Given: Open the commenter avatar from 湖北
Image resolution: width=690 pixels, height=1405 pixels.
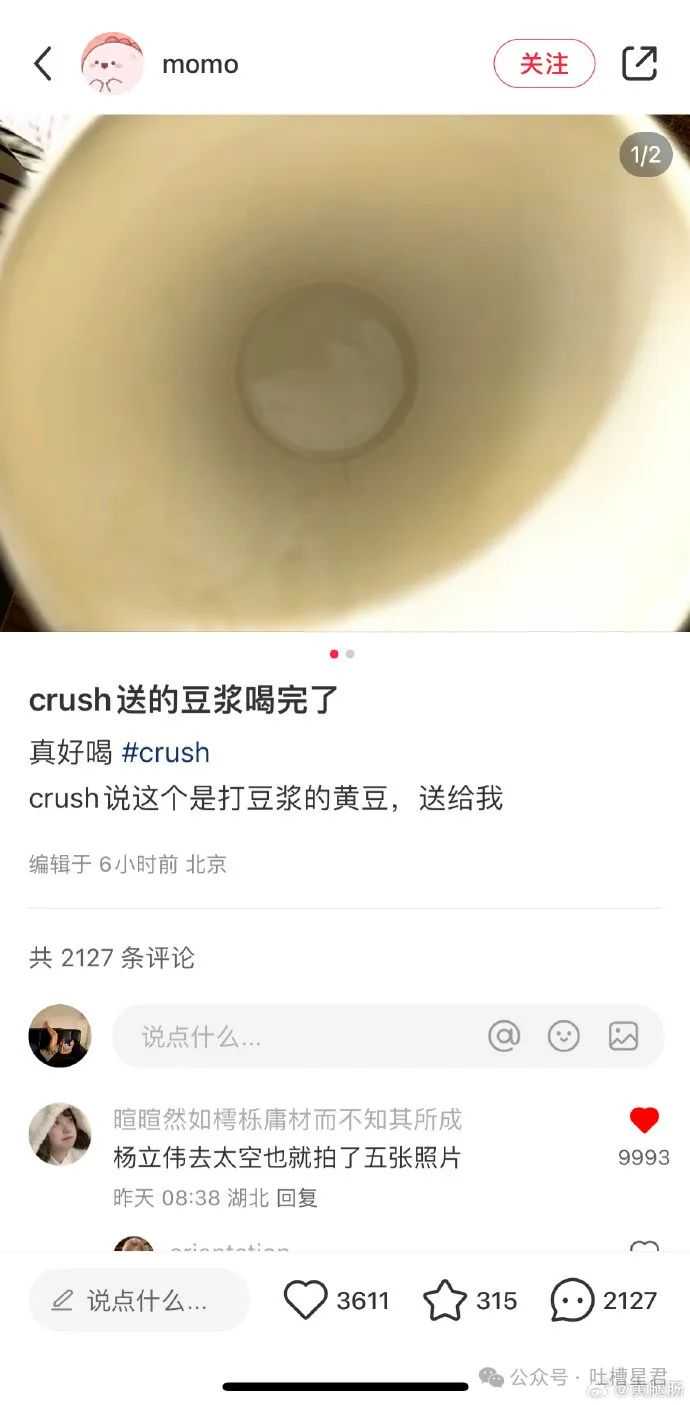Looking at the screenshot, I should (60, 1134).
